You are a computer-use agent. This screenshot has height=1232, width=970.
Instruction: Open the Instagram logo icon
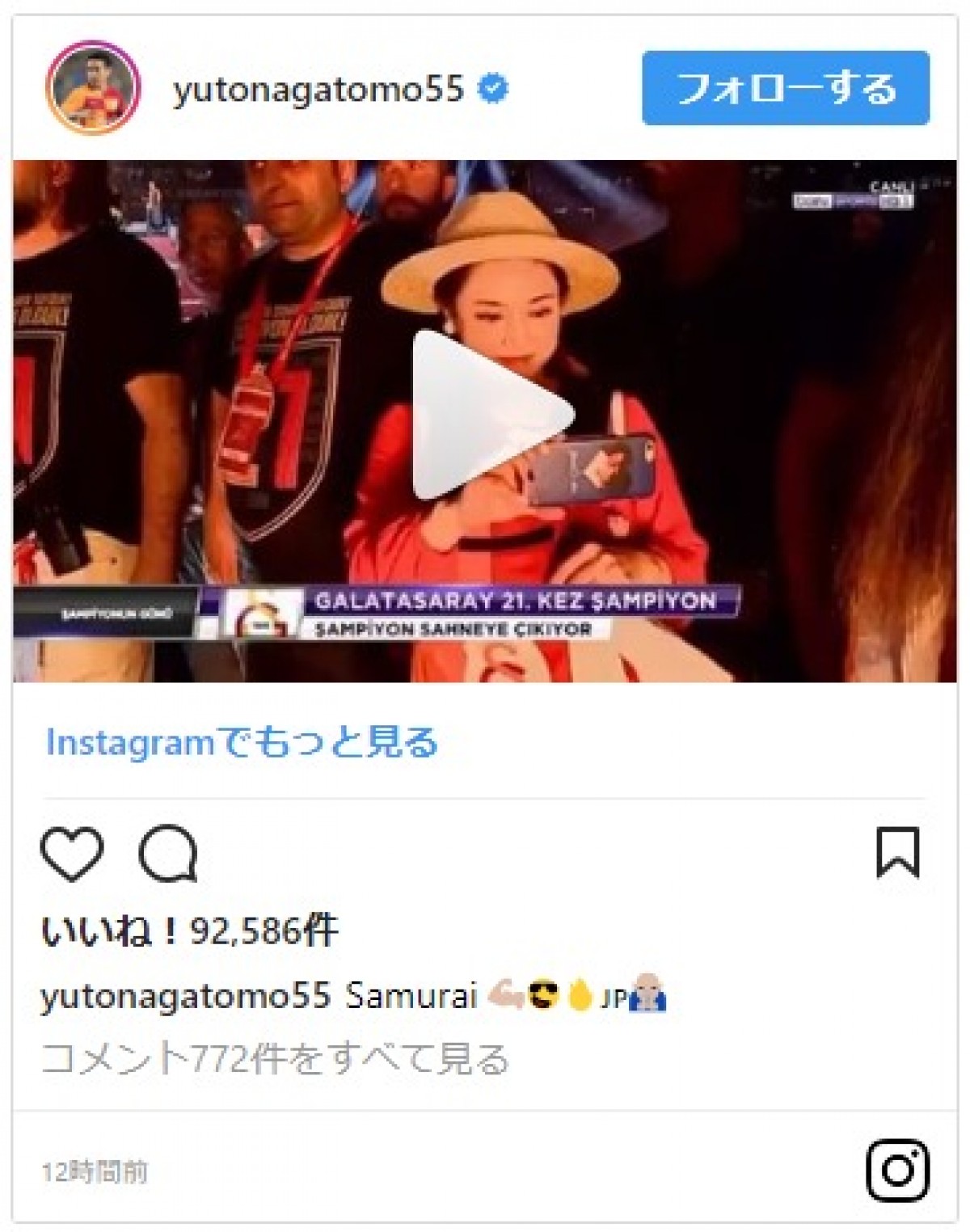click(897, 1170)
